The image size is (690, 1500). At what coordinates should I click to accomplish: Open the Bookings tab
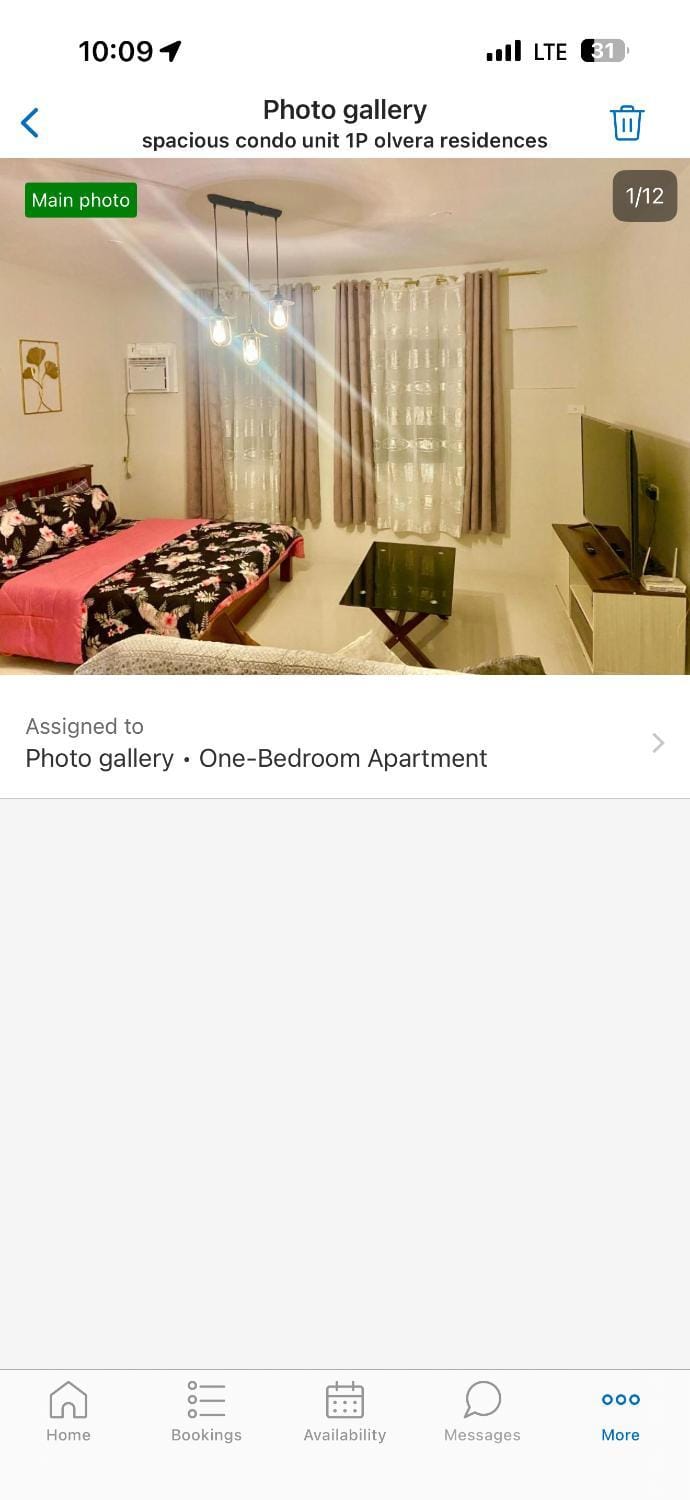(206, 1411)
